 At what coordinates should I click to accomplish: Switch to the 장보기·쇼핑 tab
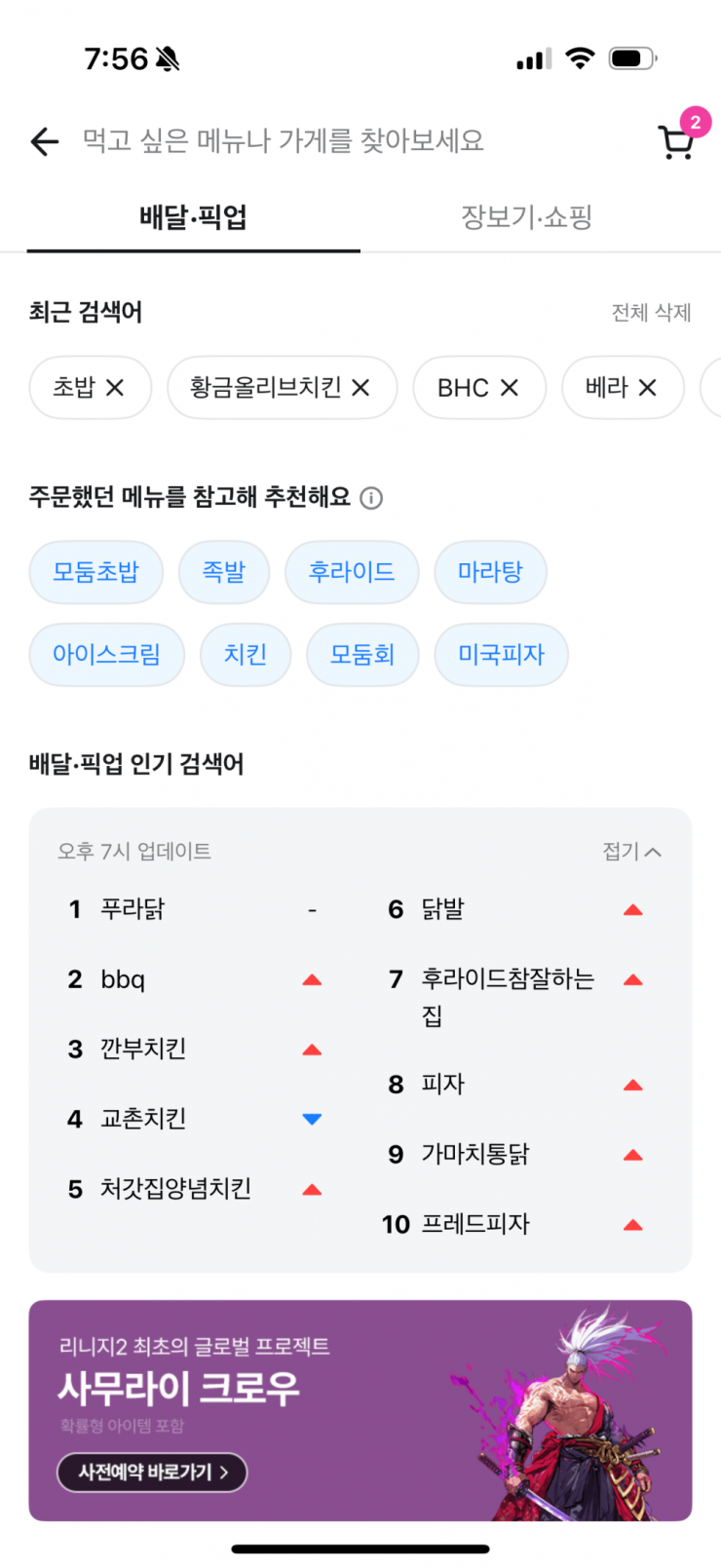click(x=526, y=216)
